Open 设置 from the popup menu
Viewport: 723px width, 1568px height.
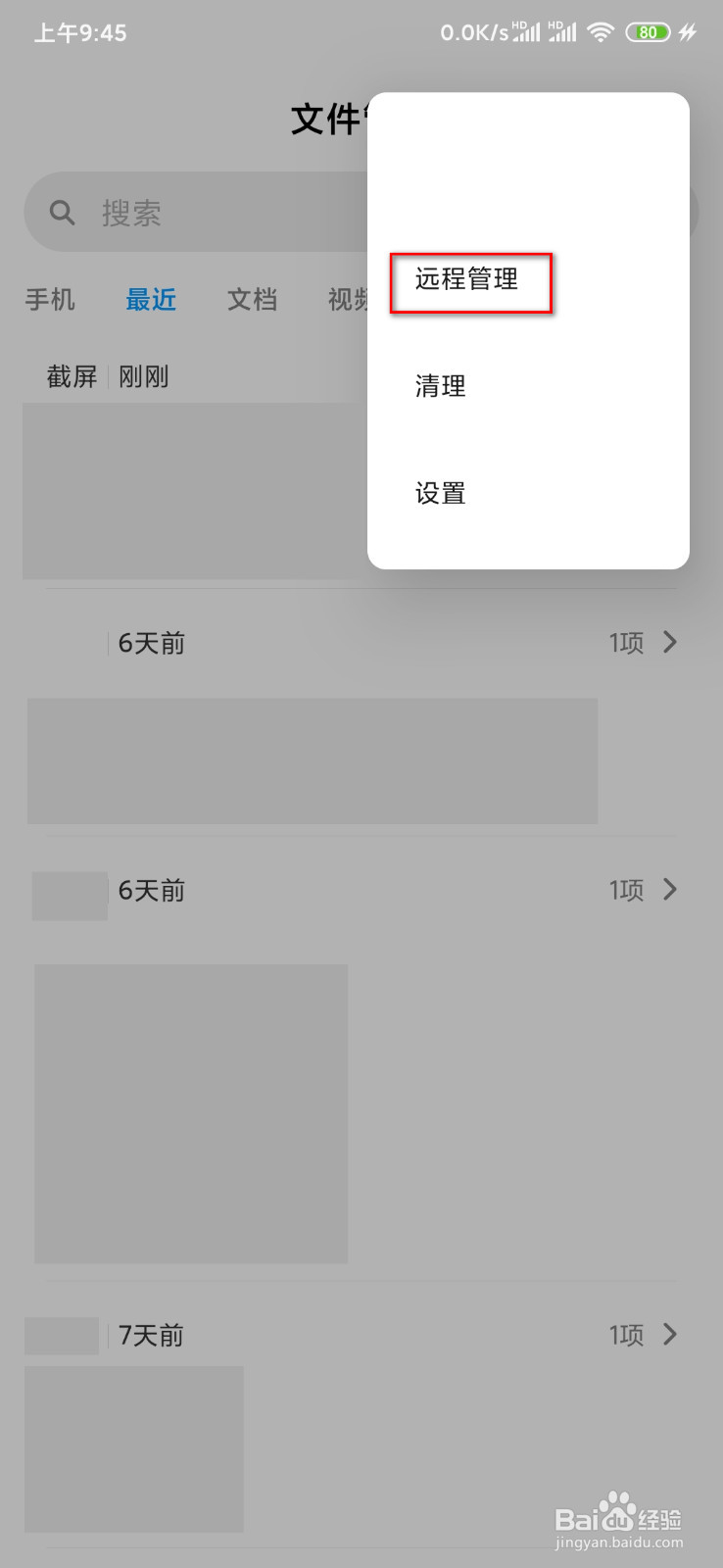439,493
